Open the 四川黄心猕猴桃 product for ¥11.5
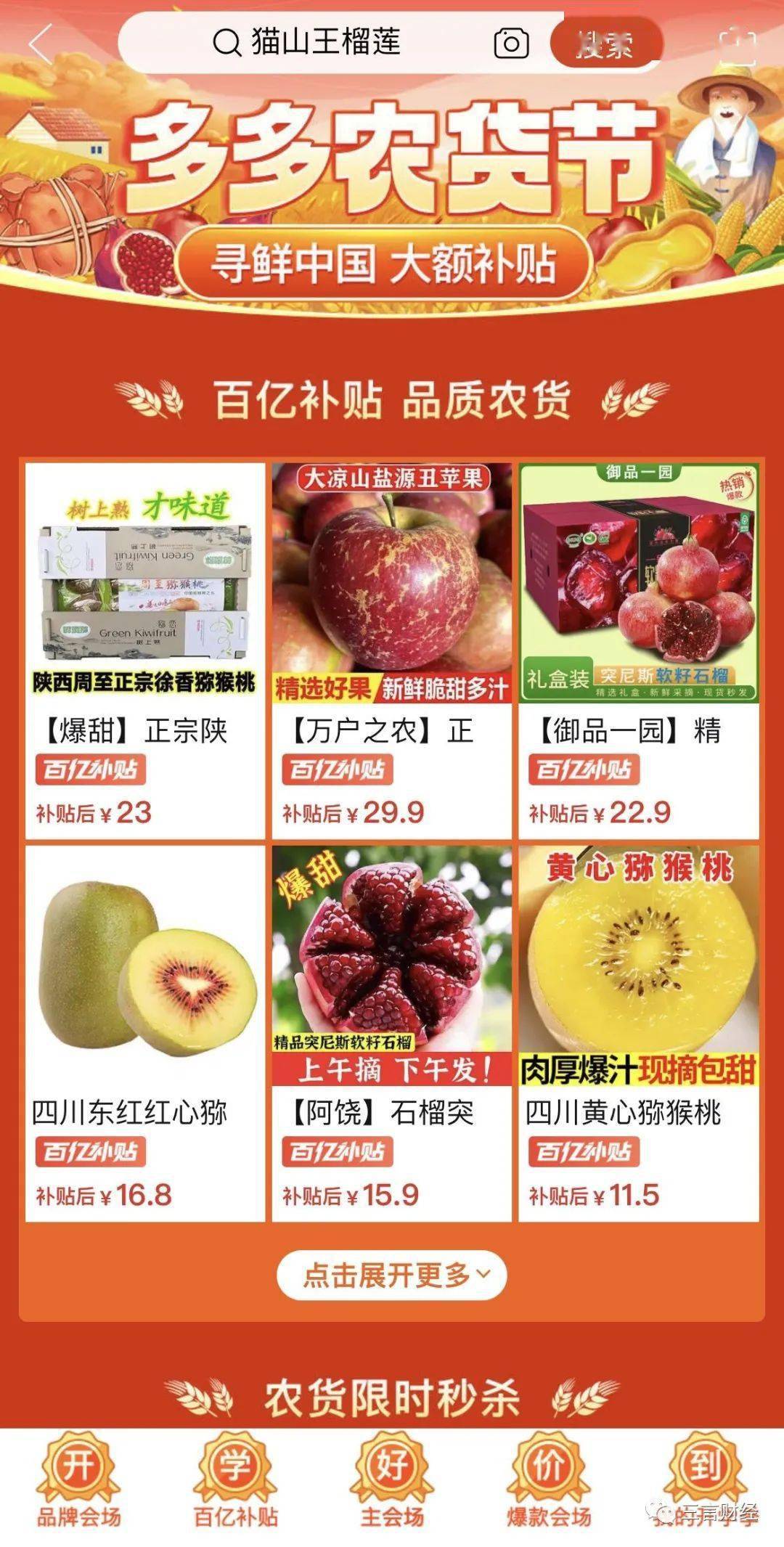Image resolution: width=784 pixels, height=1547 pixels. point(639,1031)
